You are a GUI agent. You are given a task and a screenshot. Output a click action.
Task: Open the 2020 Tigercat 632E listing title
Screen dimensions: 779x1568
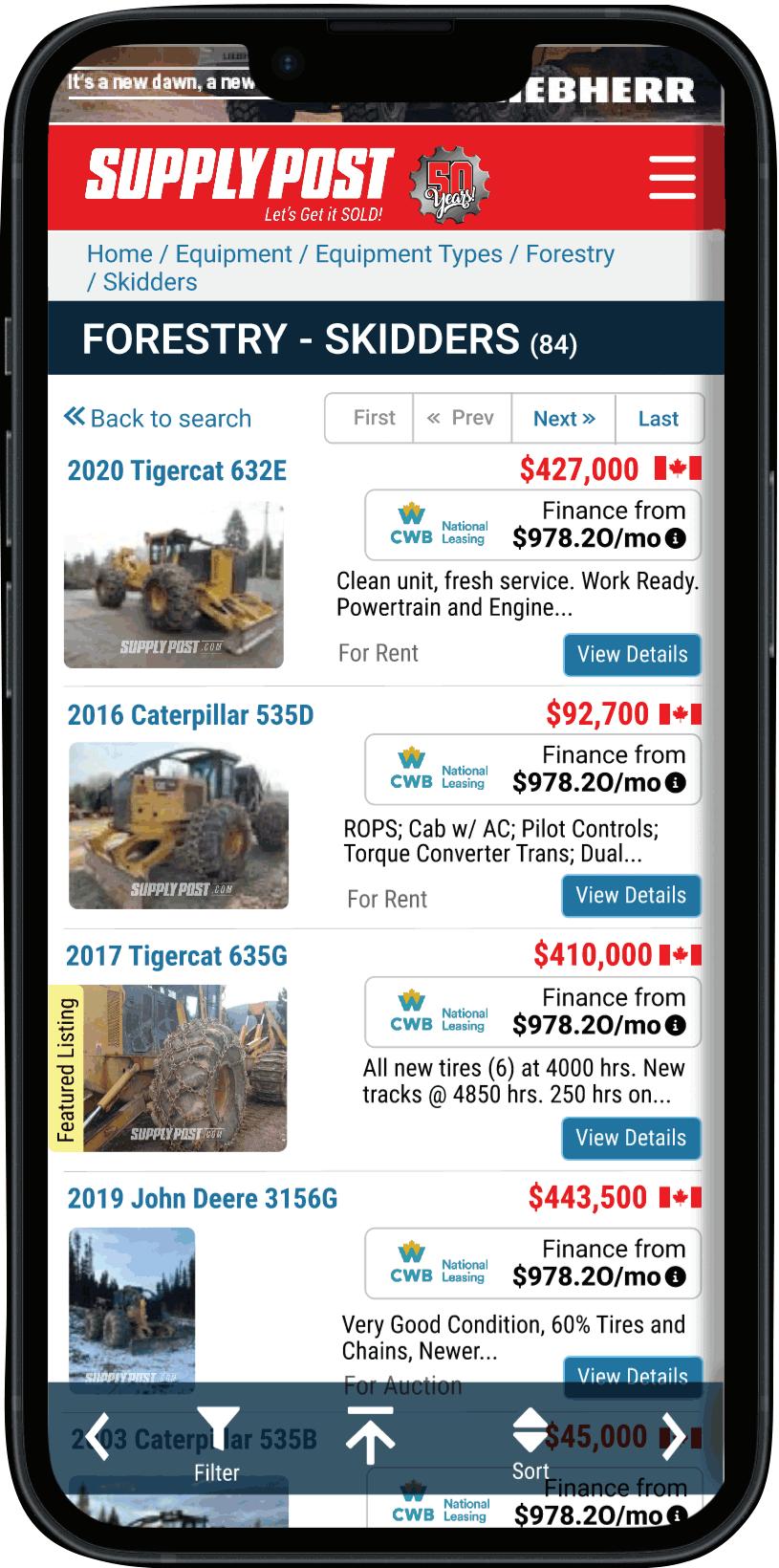click(177, 471)
